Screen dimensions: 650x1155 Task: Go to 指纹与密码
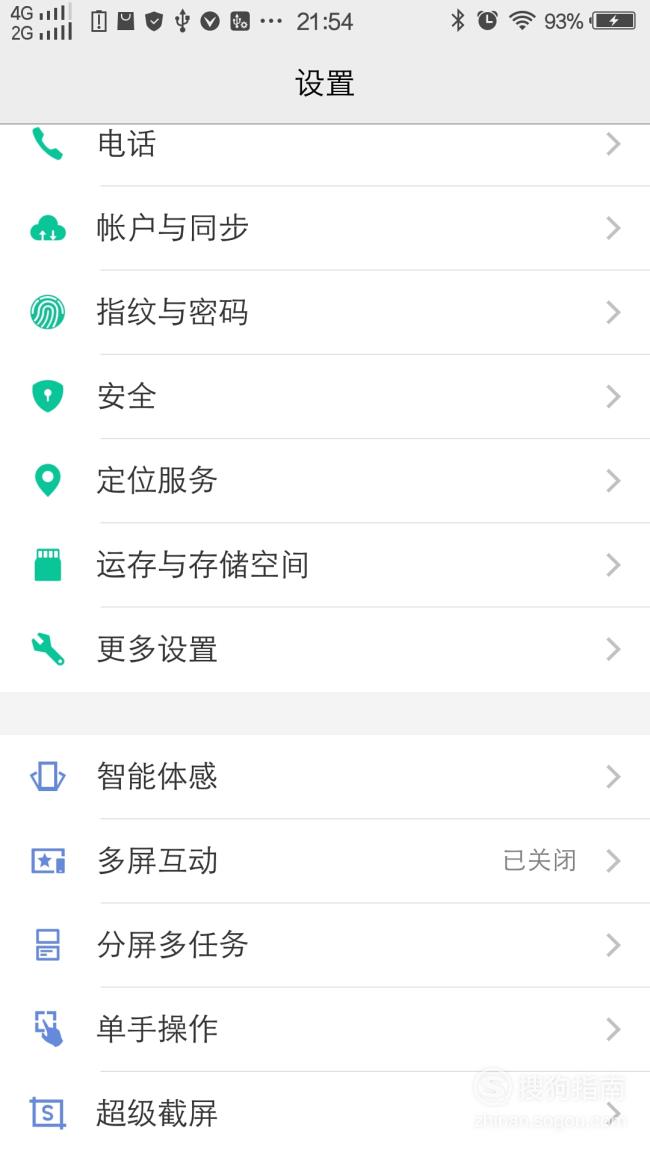click(x=325, y=312)
